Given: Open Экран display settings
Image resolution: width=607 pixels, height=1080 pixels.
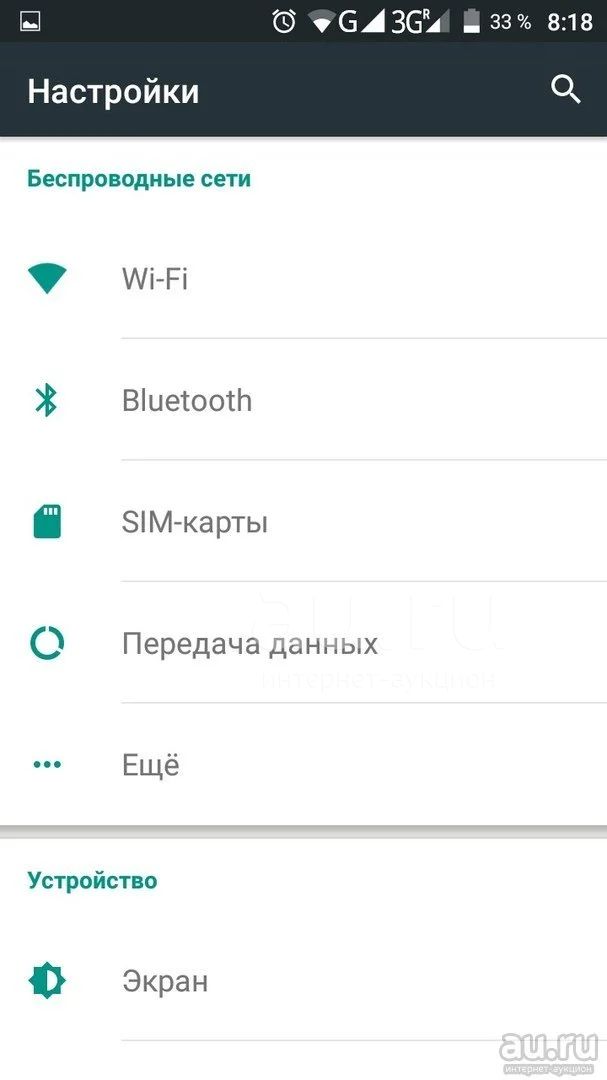Looking at the screenshot, I should pos(303,981).
